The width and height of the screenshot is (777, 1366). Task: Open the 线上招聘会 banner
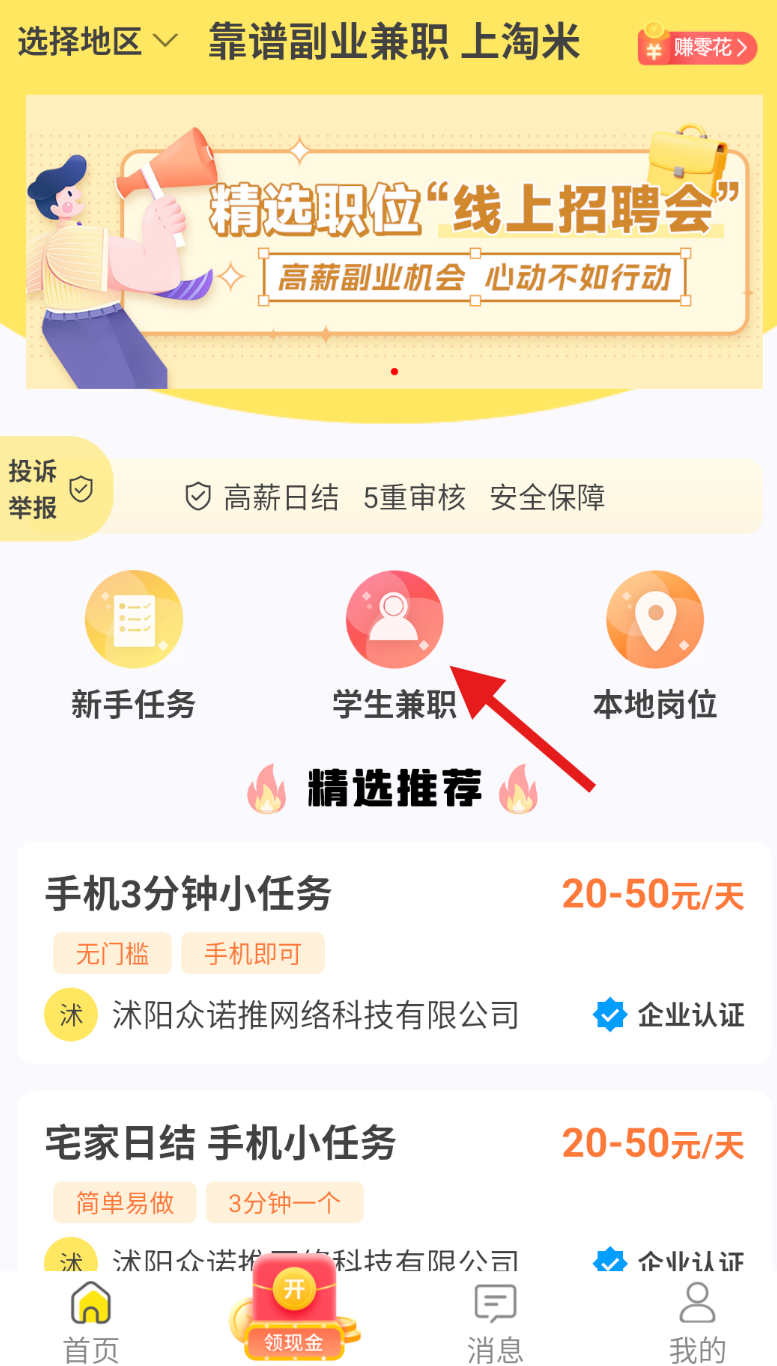[x=394, y=241]
